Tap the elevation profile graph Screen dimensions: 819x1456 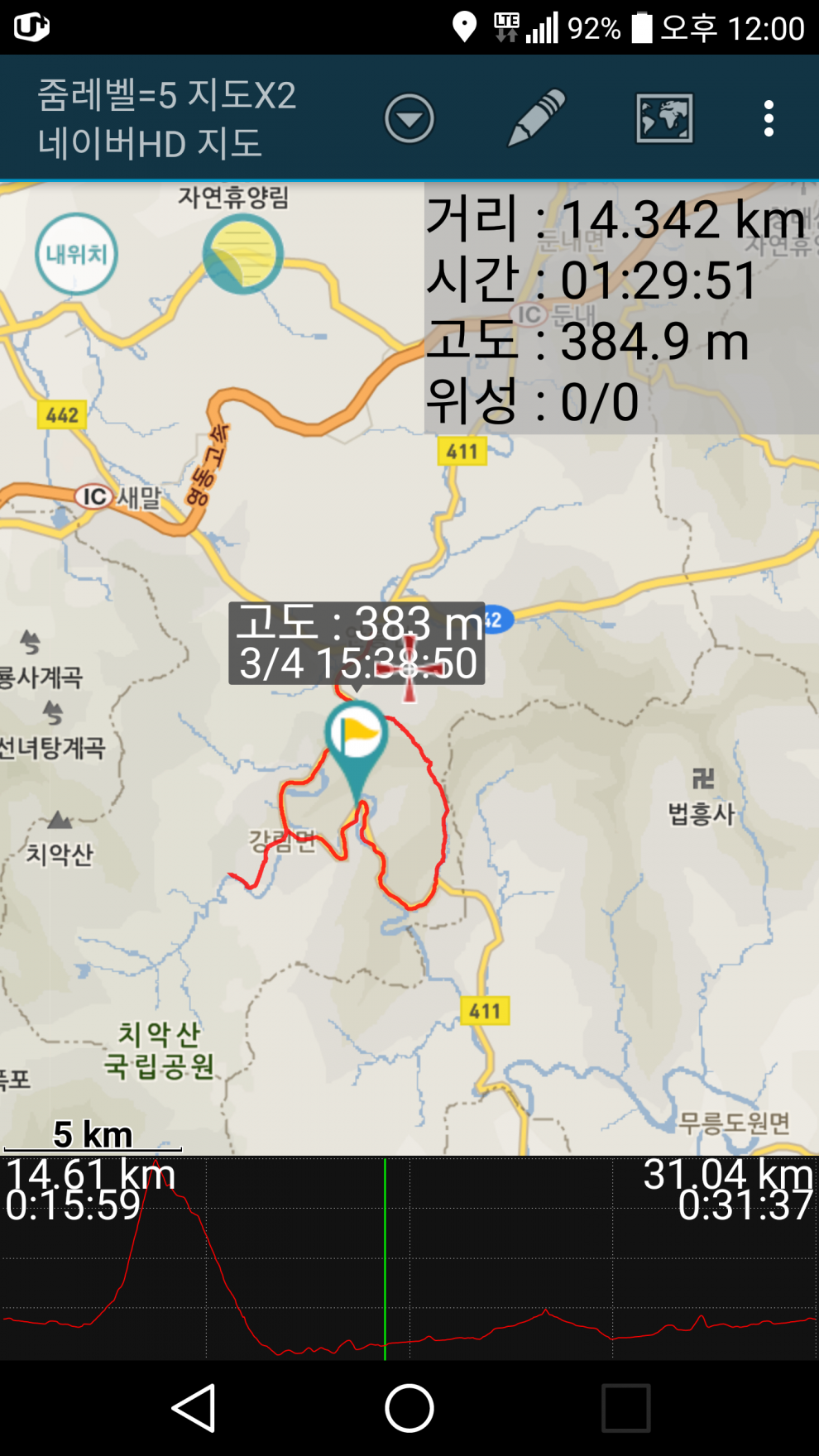pyautogui.click(x=409, y=1257)
